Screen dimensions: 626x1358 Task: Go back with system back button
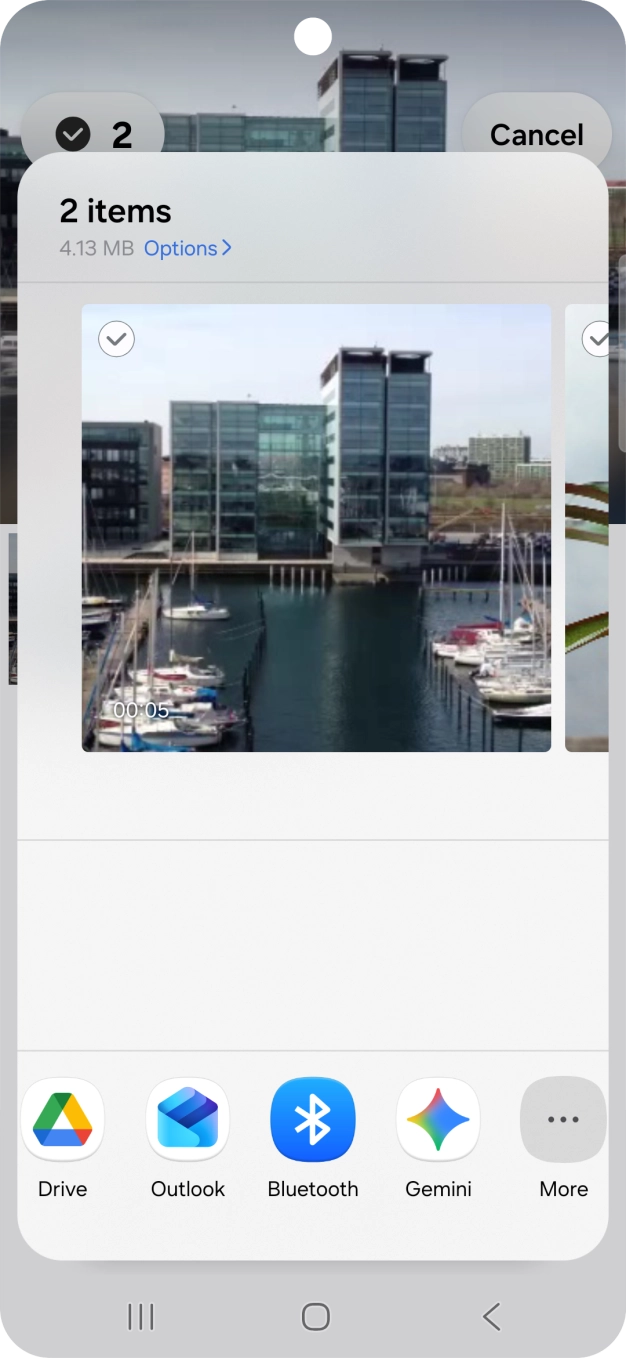(491, 1317)
